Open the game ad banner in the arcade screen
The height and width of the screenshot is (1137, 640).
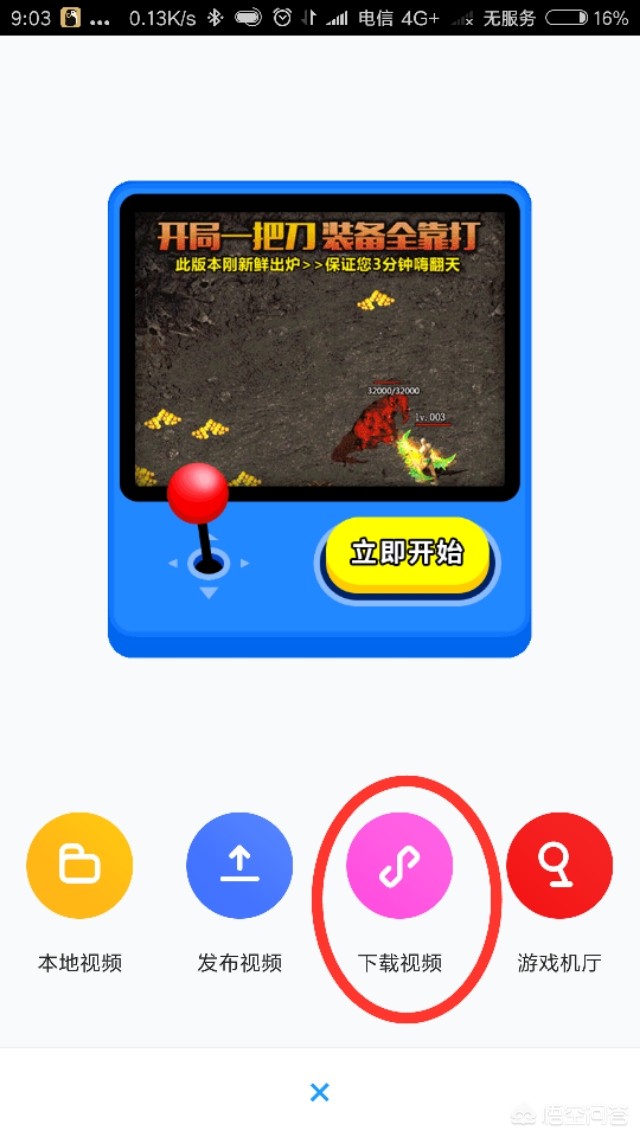(x=320, y=349)
